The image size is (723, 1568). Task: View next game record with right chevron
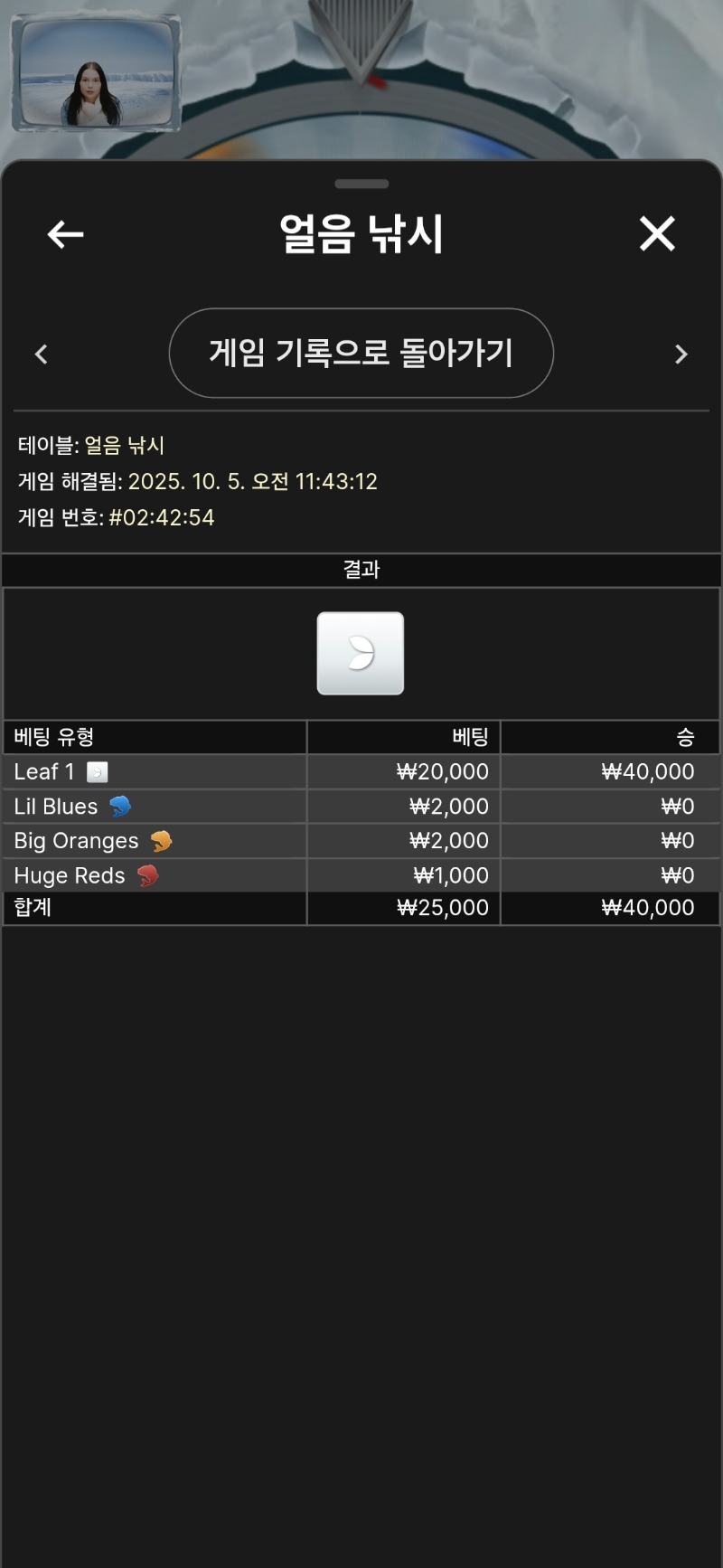click(x=681, y=354)
